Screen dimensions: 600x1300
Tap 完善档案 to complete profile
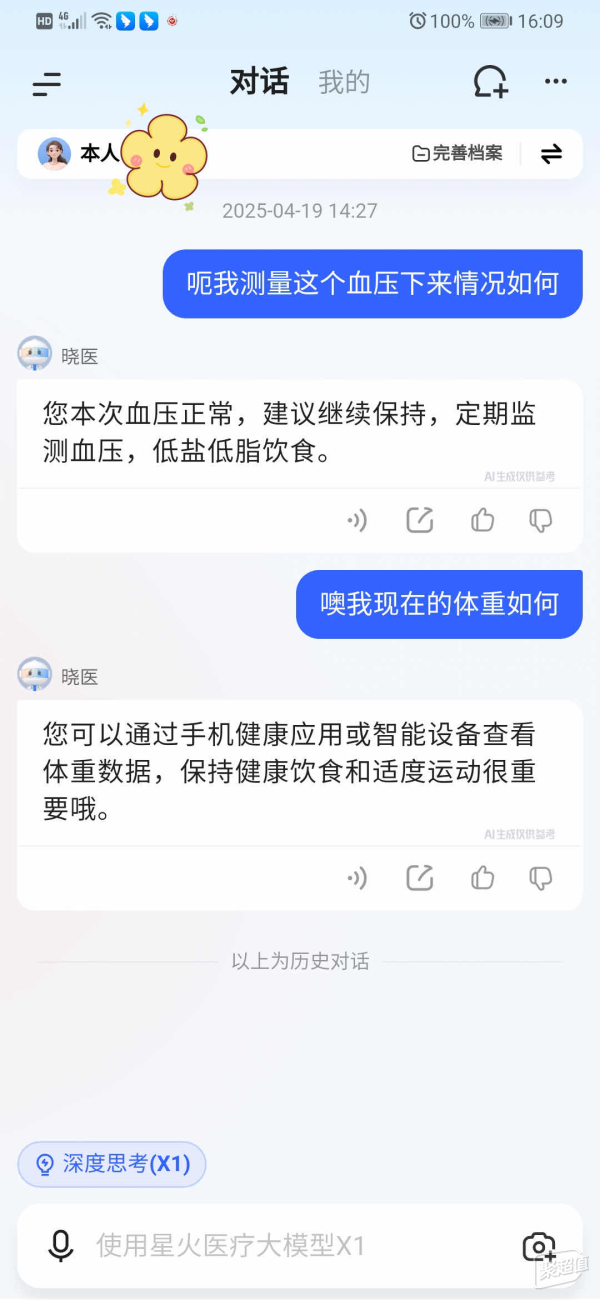[x=457, y=153]
